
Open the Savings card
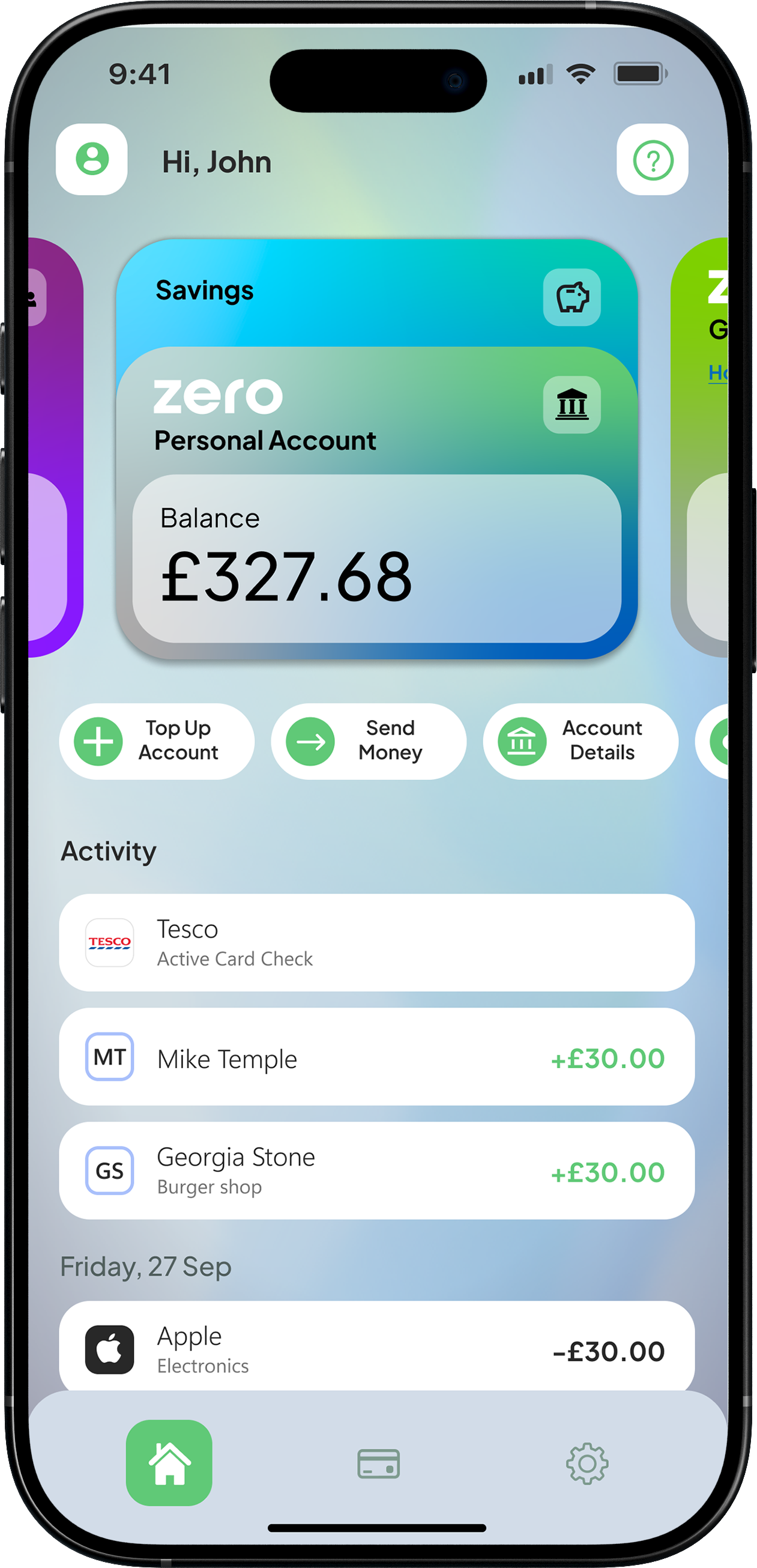(x=341, y=291)
